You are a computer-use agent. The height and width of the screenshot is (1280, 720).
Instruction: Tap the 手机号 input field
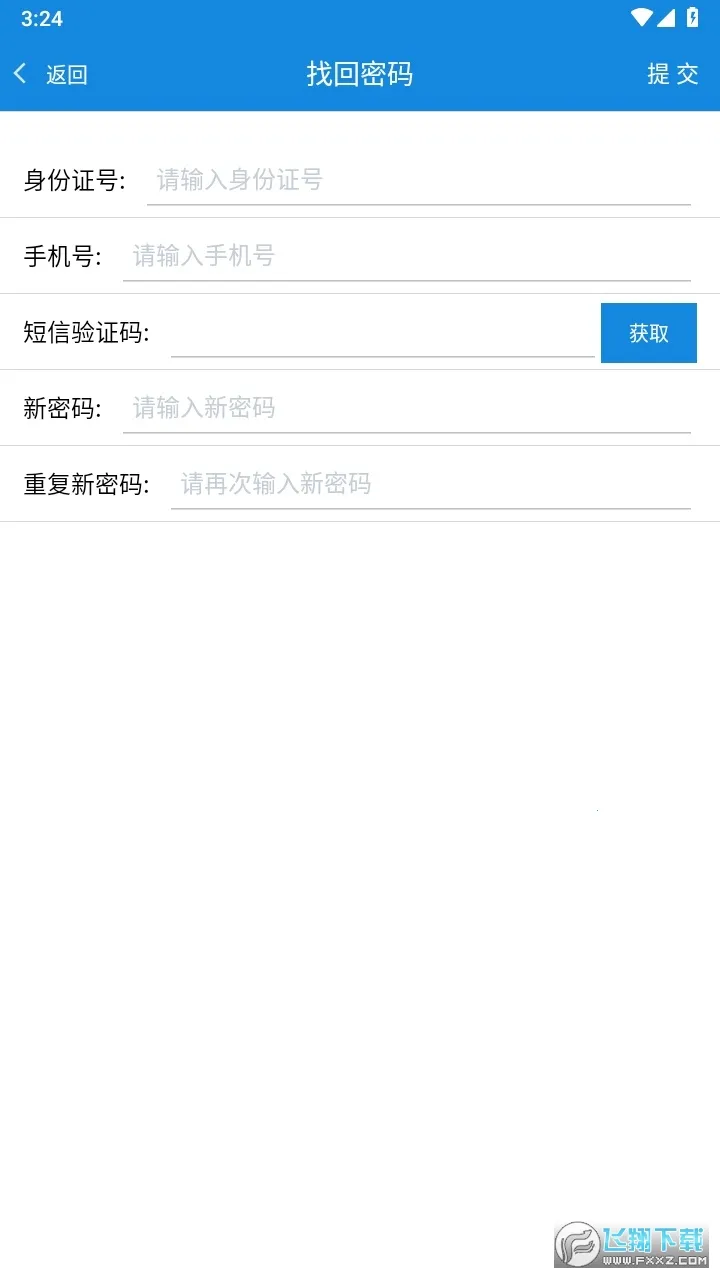point(406,257)
